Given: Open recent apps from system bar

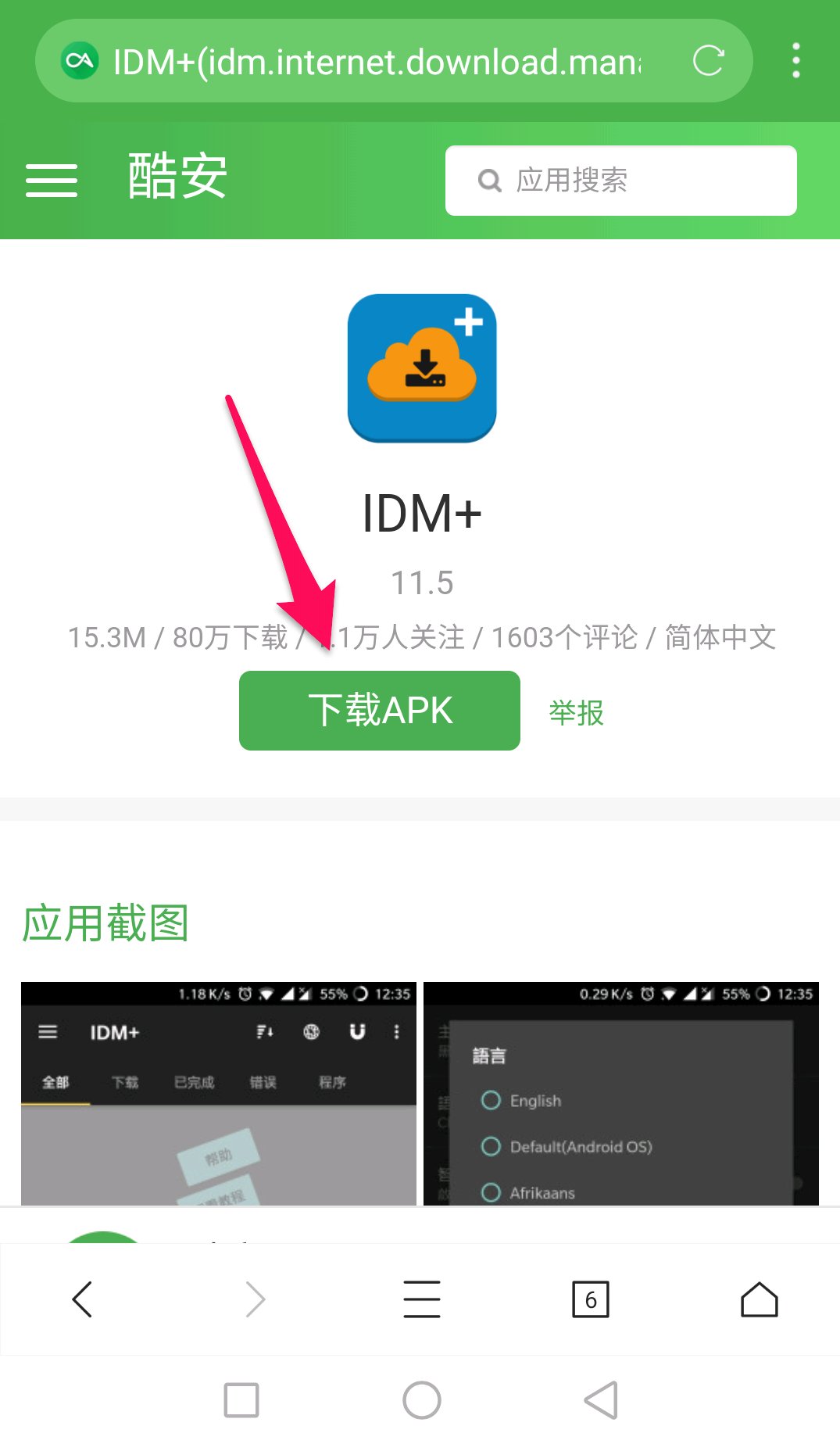Looking at the screenshot, I should [241, 1399].
